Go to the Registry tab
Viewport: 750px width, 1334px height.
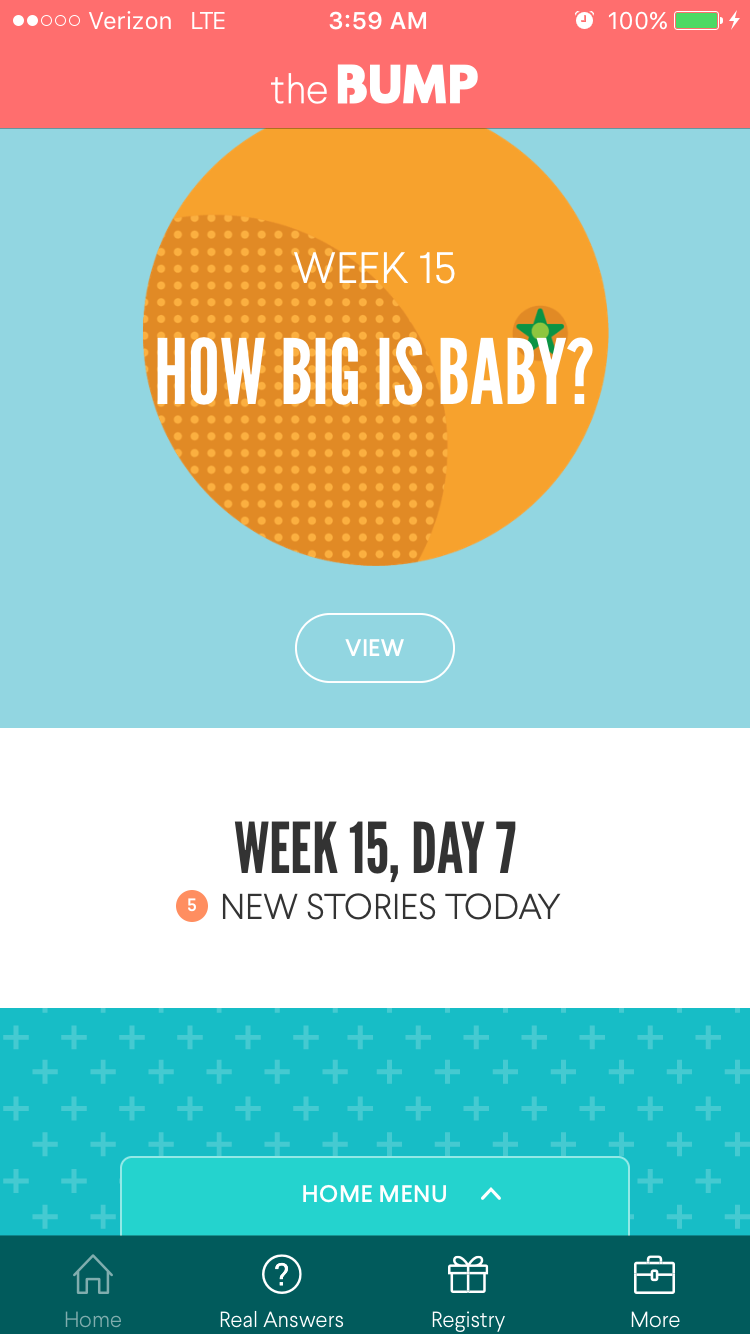point(467,1291)
